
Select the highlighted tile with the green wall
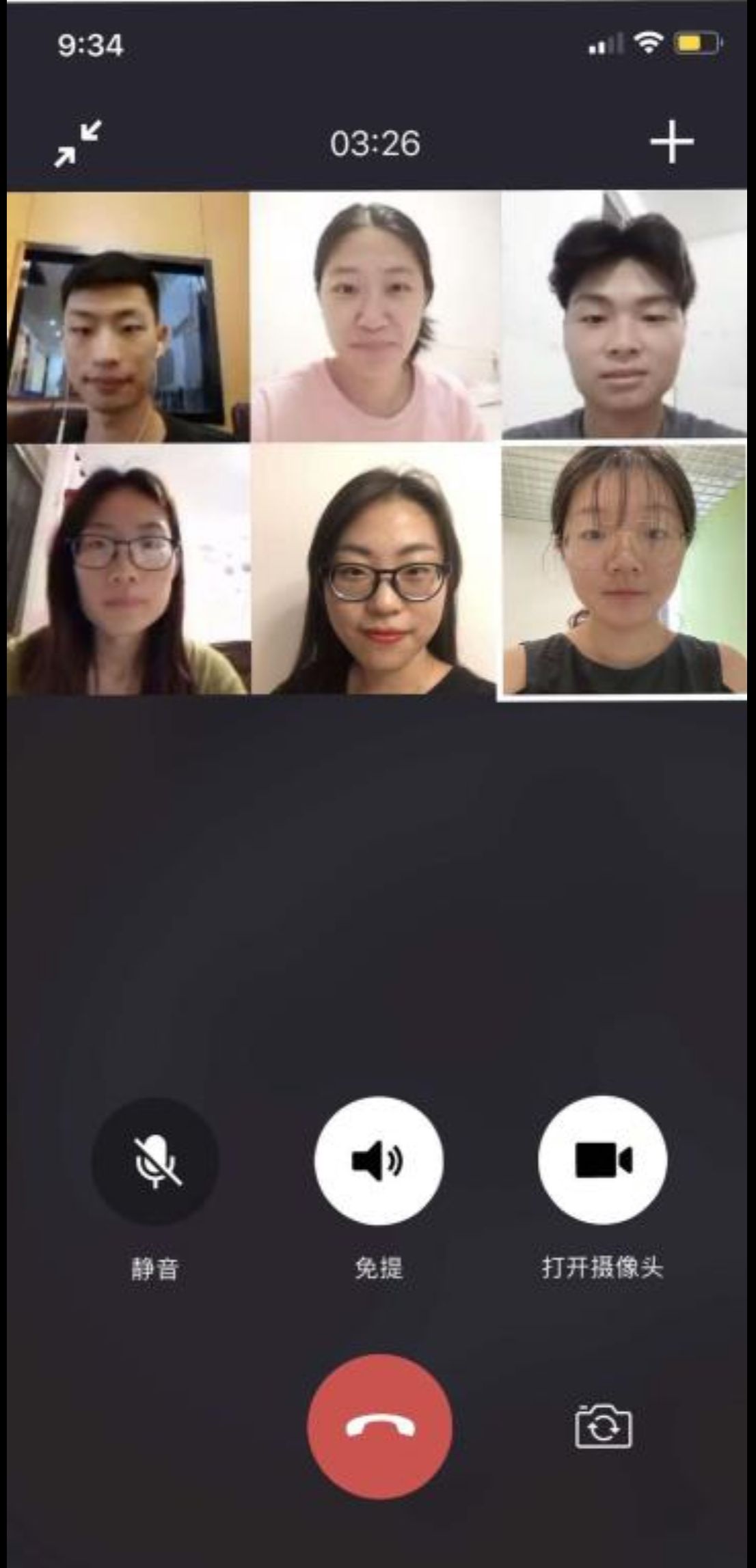pos(623,571)
